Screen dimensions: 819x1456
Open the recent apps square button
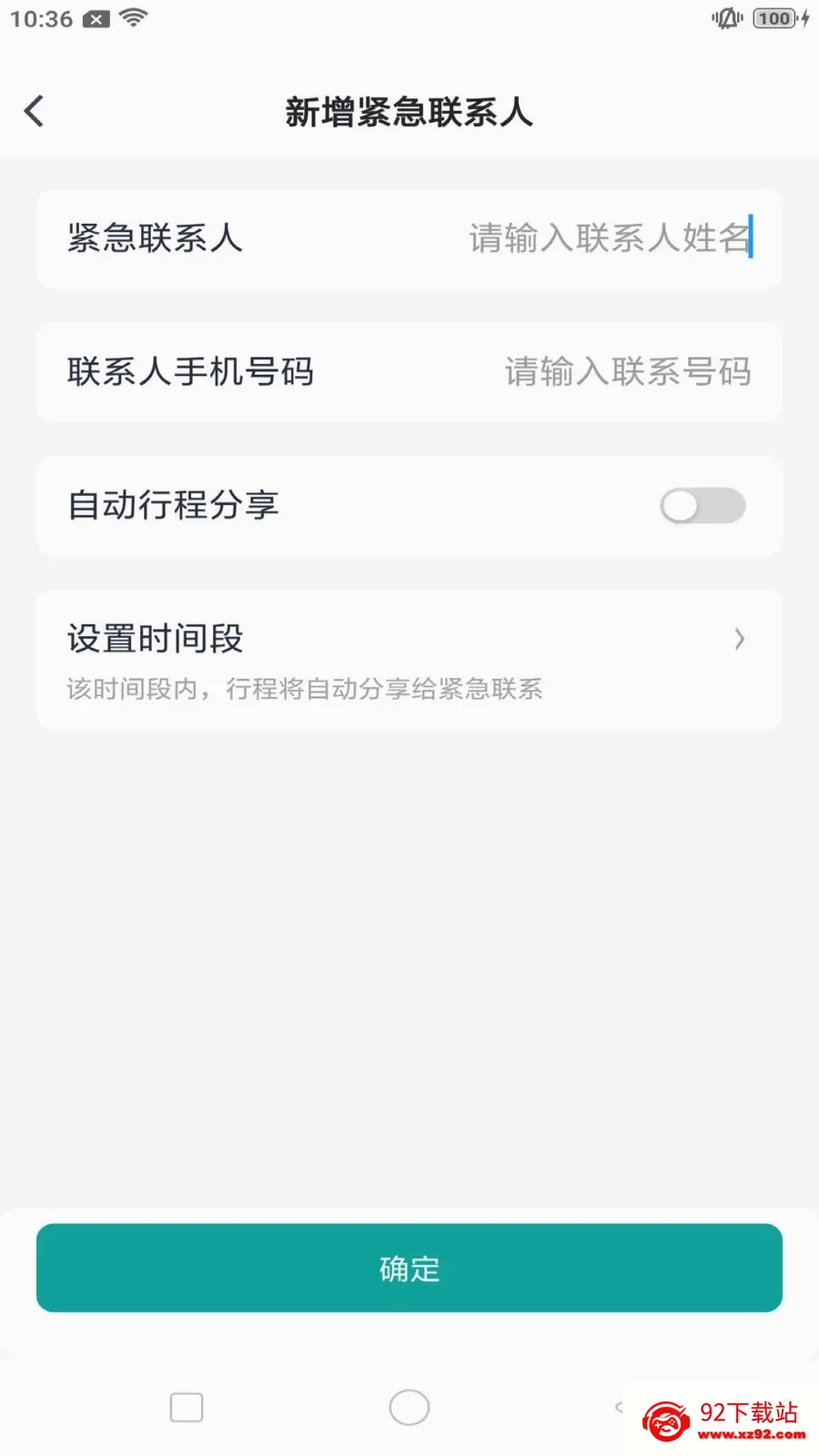pyautogui.click(x=187, y=1408)
